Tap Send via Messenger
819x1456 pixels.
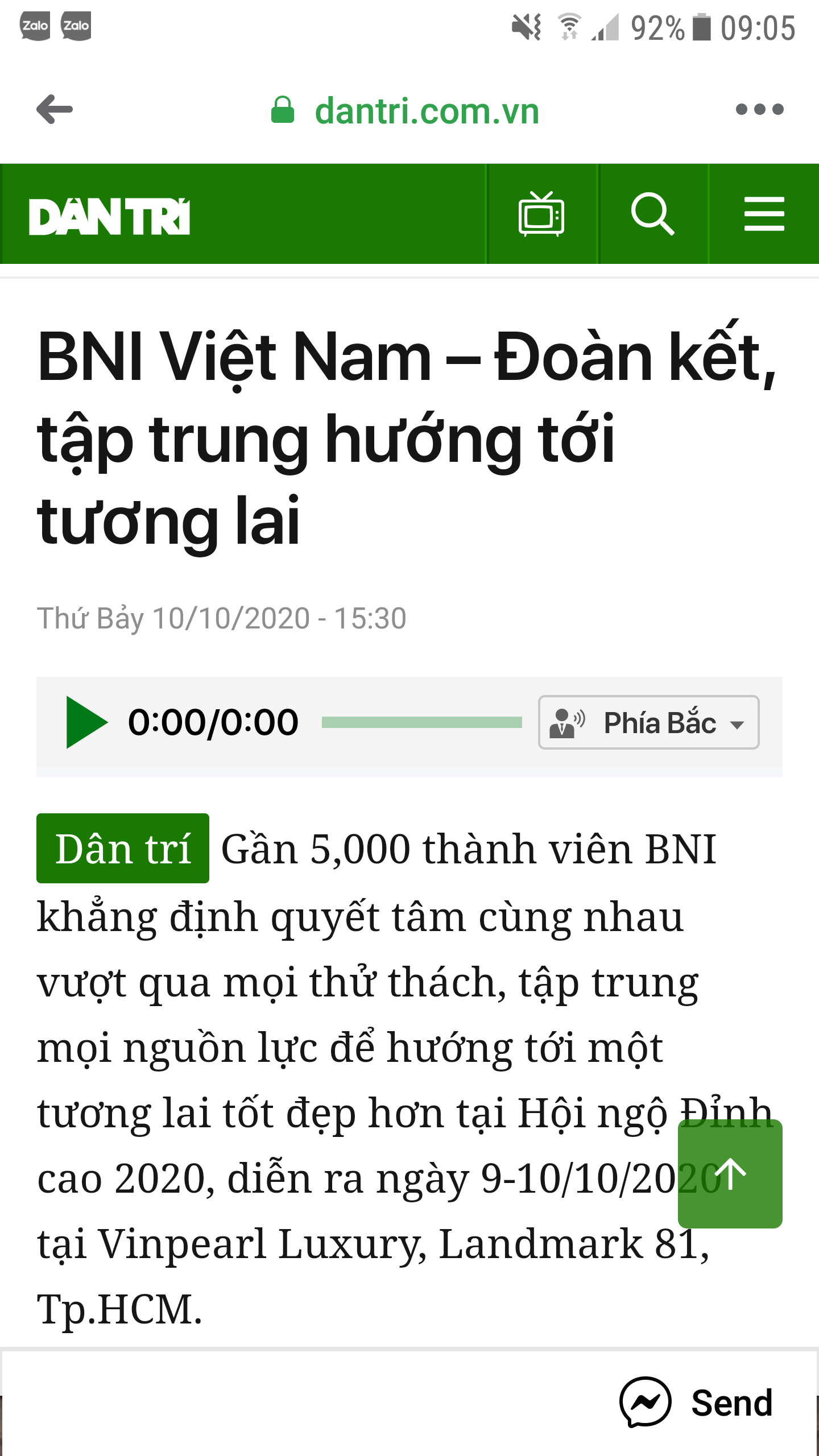tap(696, 1403)
